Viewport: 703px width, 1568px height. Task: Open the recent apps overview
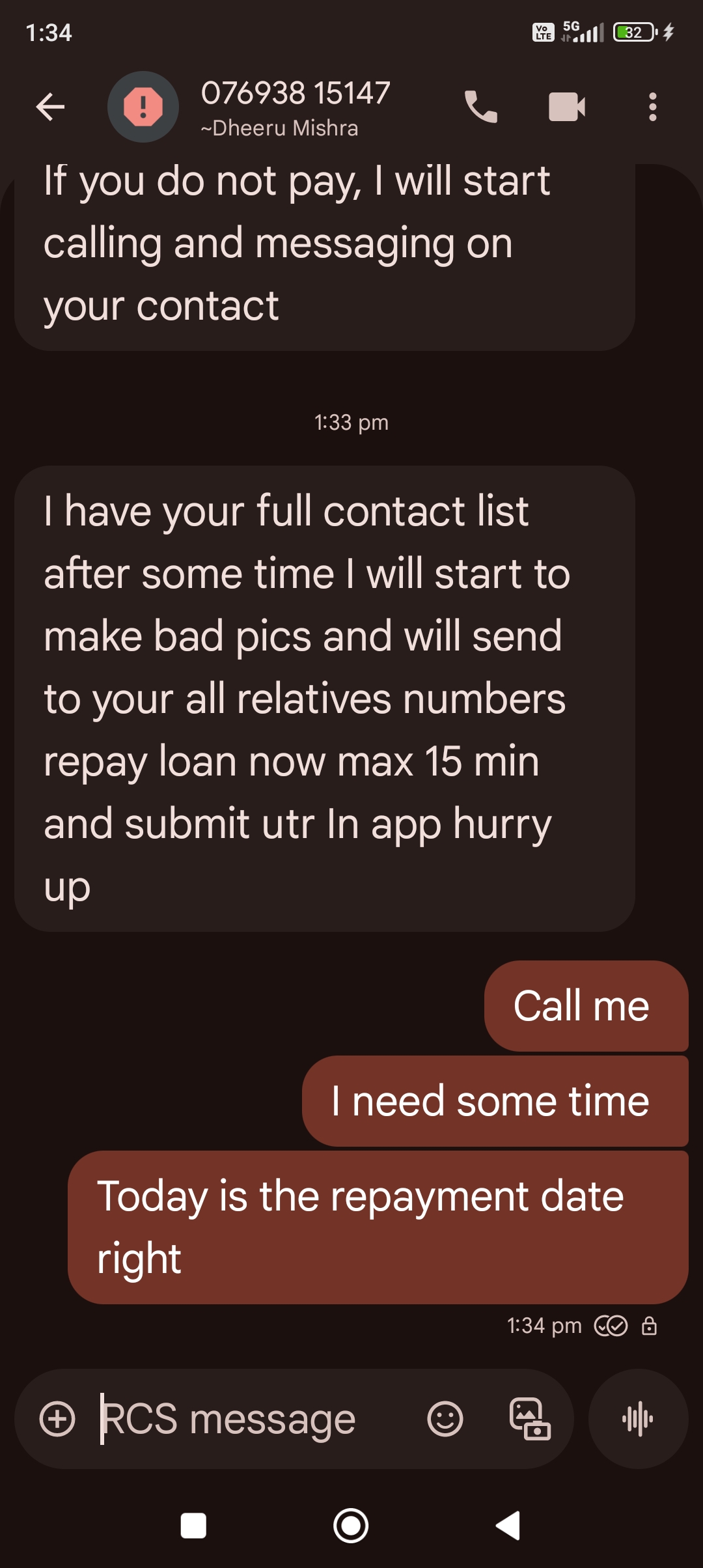pos(193,1526)
